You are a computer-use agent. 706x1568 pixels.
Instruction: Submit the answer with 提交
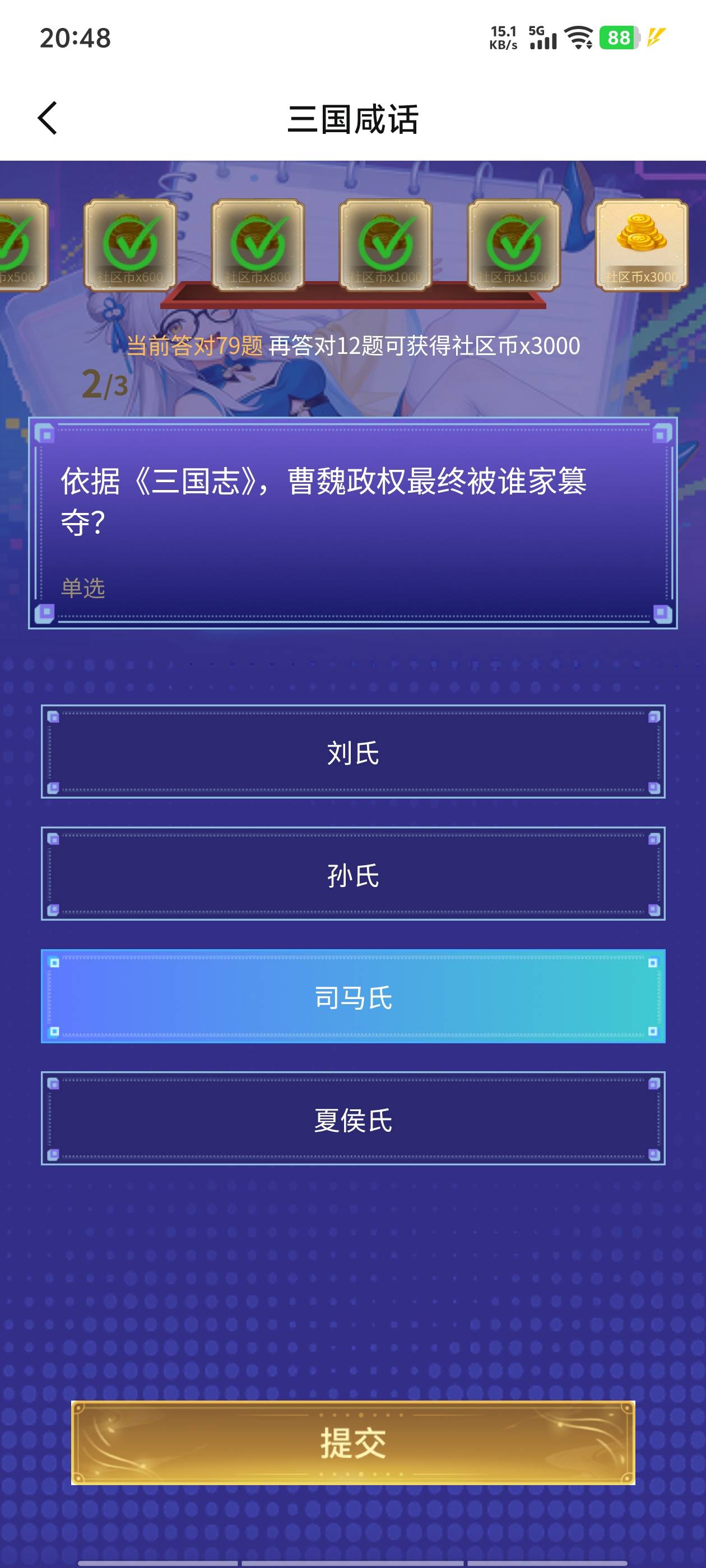tap(352, 1442)
